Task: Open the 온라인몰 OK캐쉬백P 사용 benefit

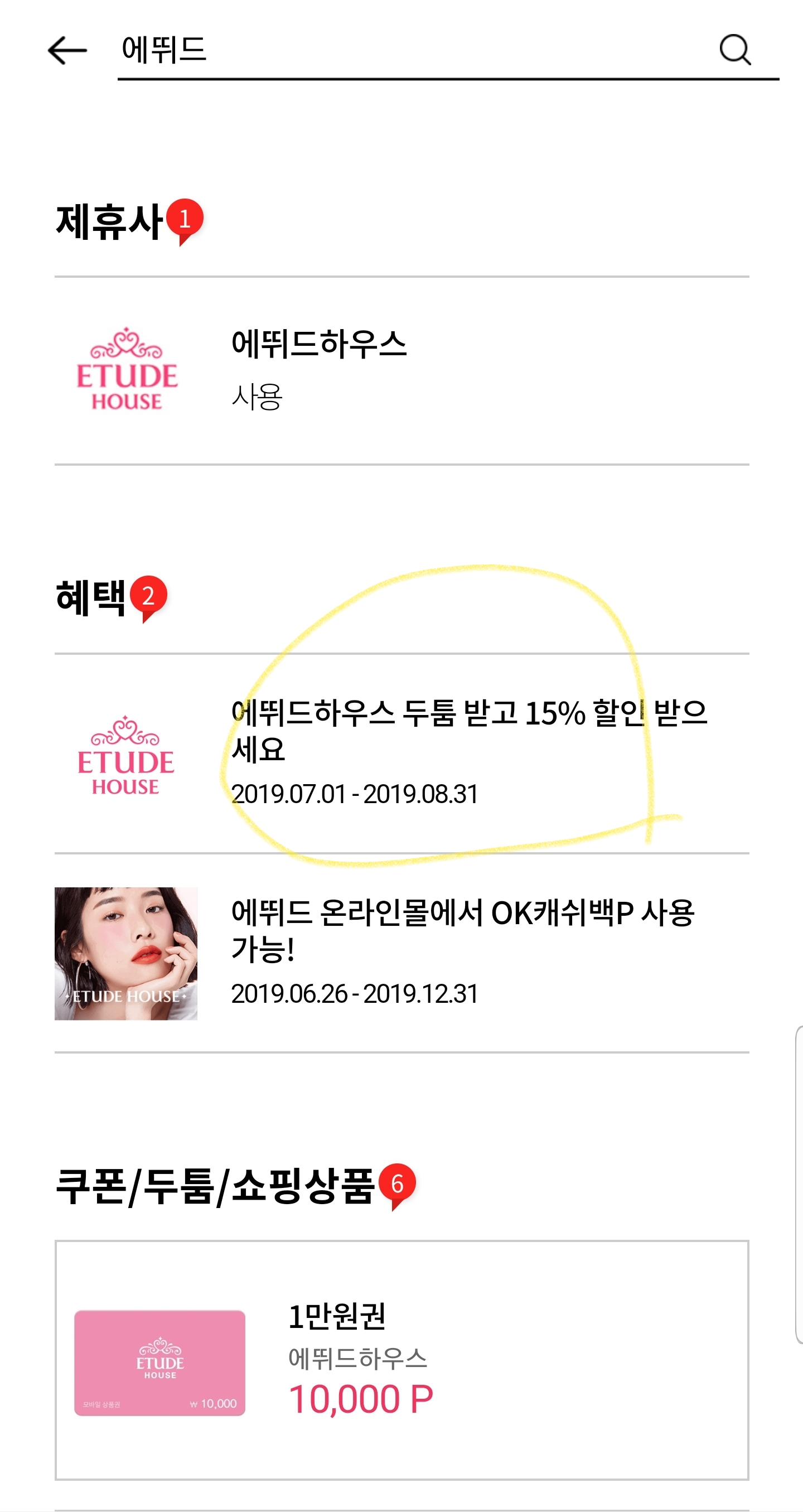Action: coord(401,953)
